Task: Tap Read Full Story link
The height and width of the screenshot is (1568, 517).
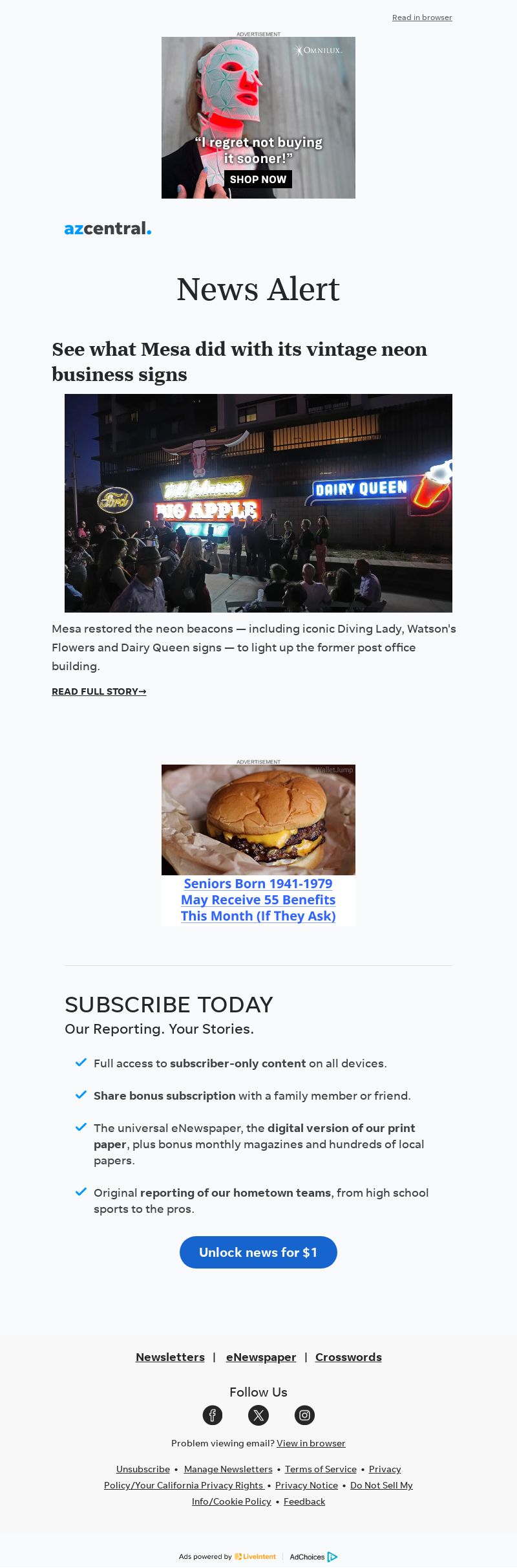Action: (x=99, y=691)
